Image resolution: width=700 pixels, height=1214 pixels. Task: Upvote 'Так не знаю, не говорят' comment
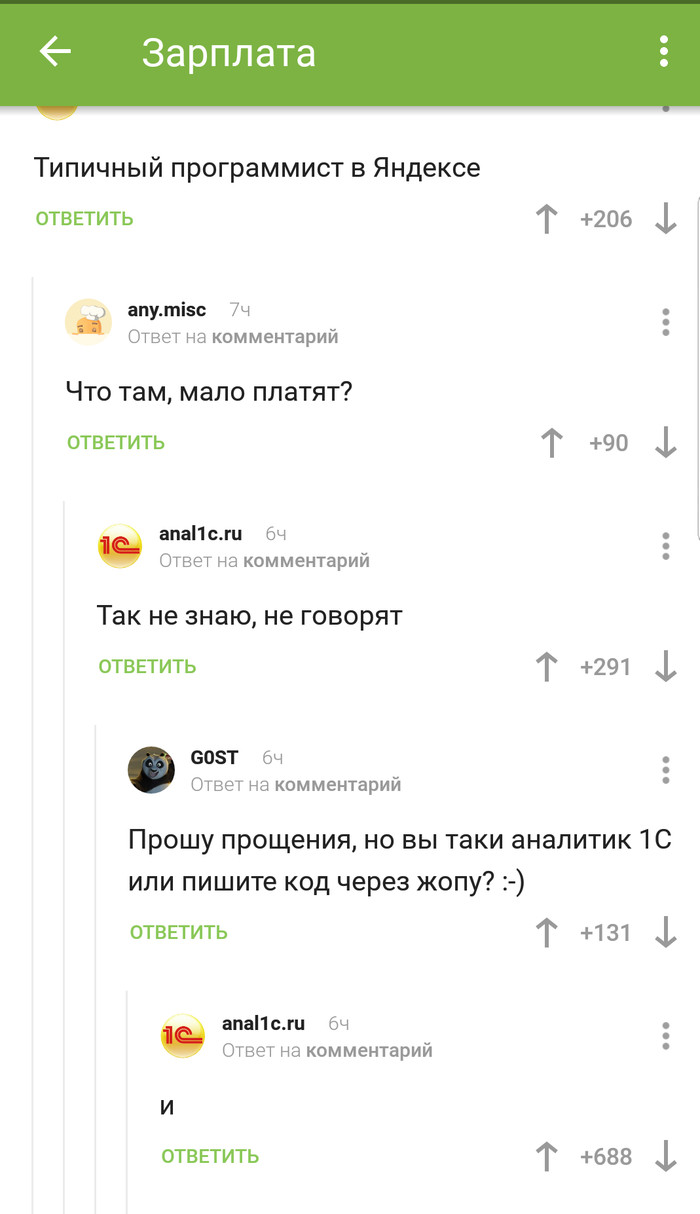point(546,667)
